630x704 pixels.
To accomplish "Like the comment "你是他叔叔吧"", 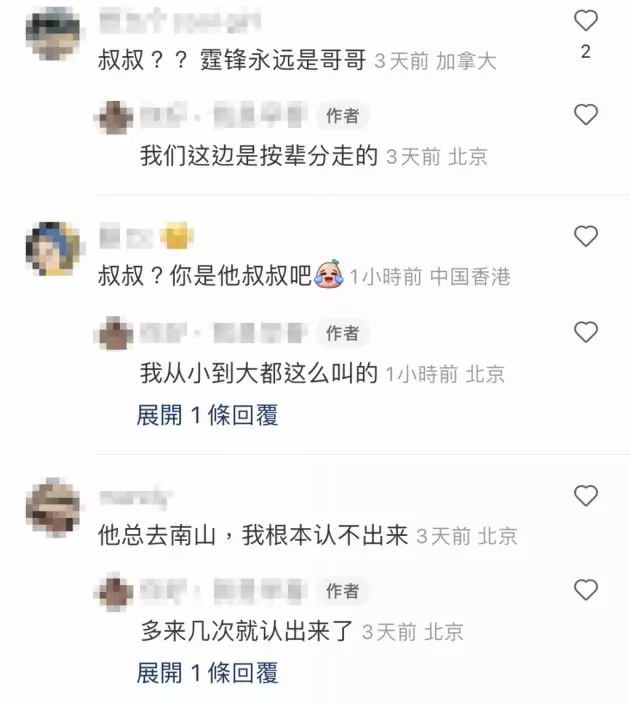I will pos(586,237).
